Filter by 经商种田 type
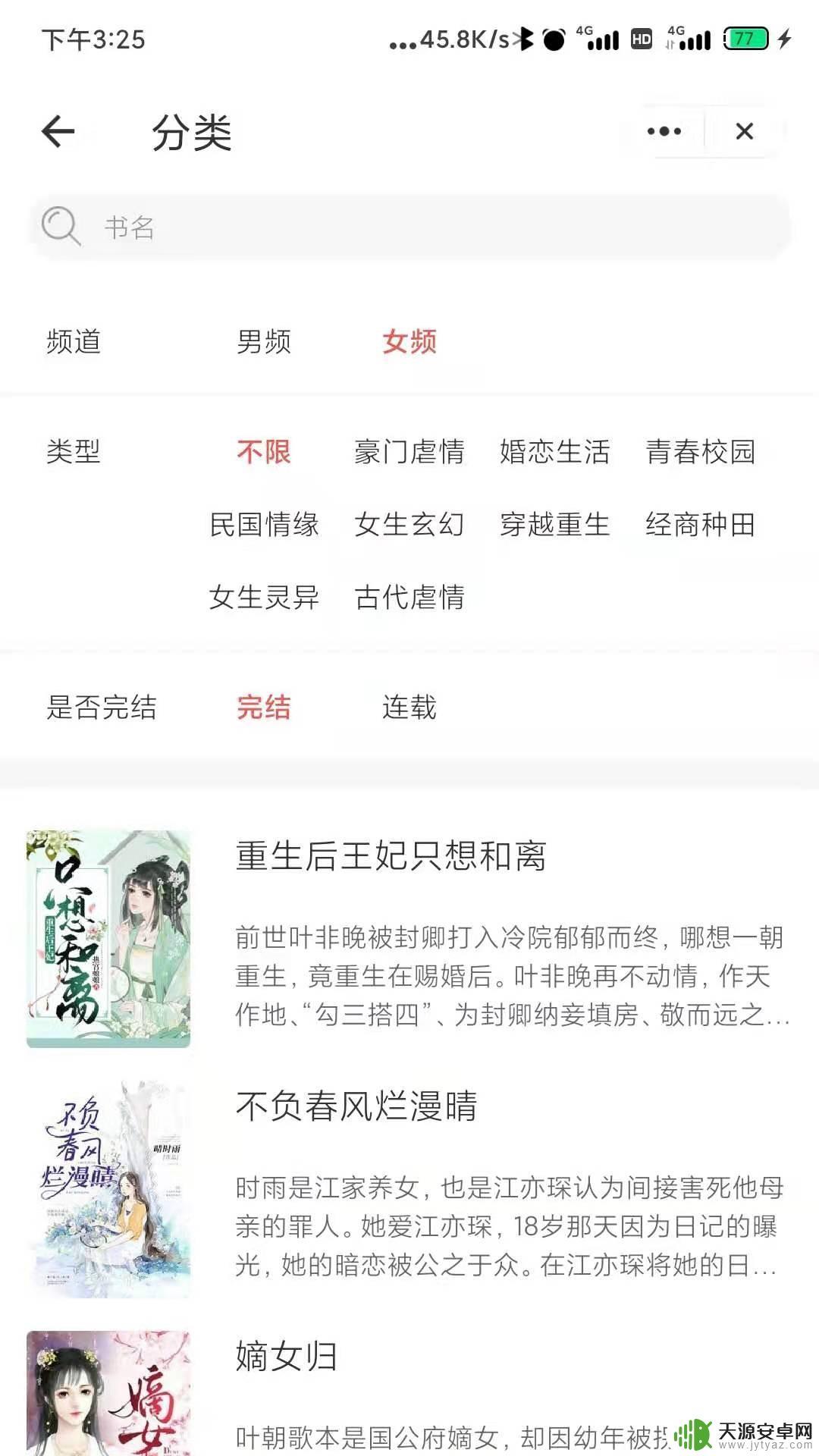Viewport: 819px width, 1456px height. (x=700, y=525)
